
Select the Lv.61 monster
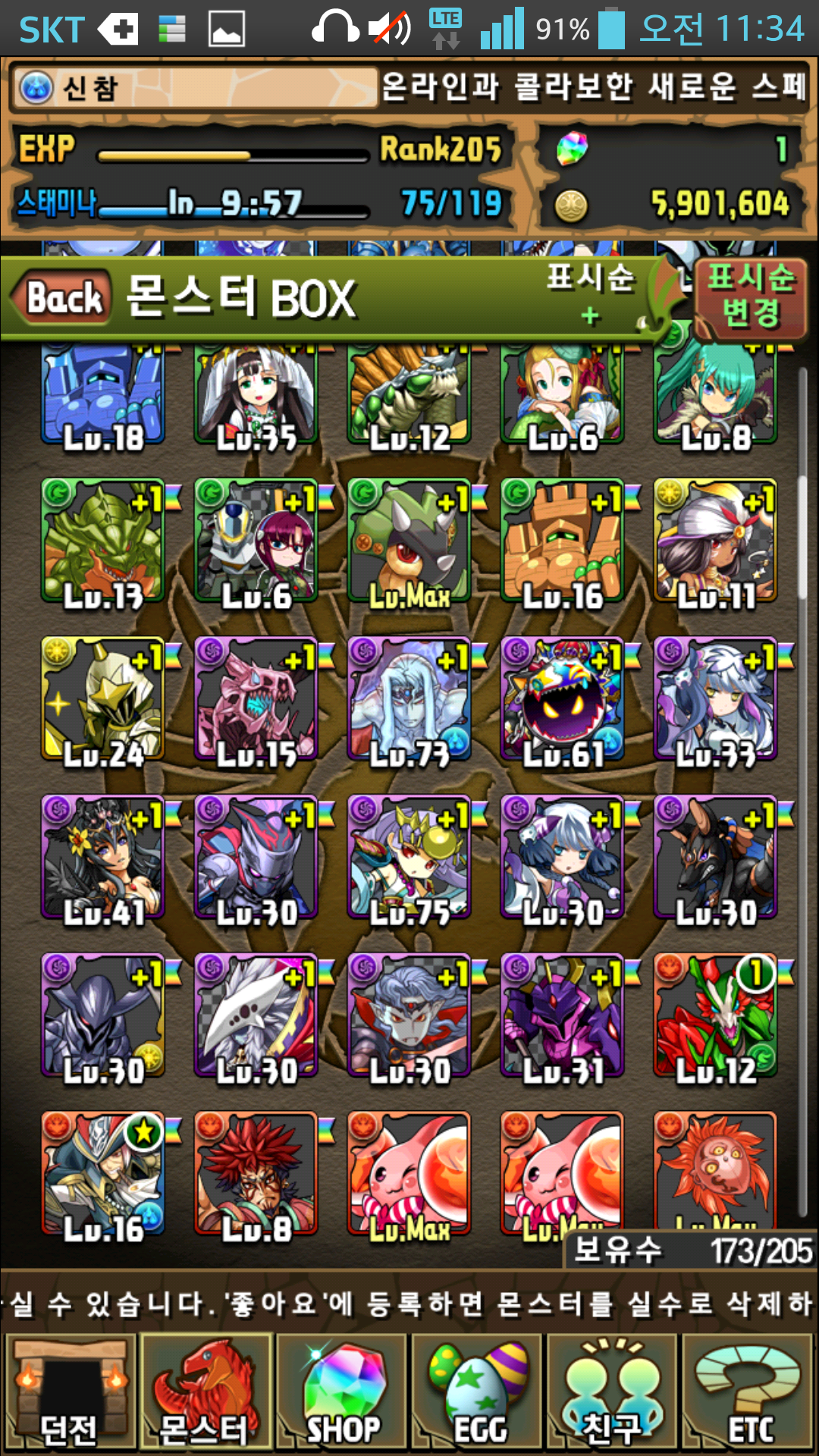coord(563,699)
